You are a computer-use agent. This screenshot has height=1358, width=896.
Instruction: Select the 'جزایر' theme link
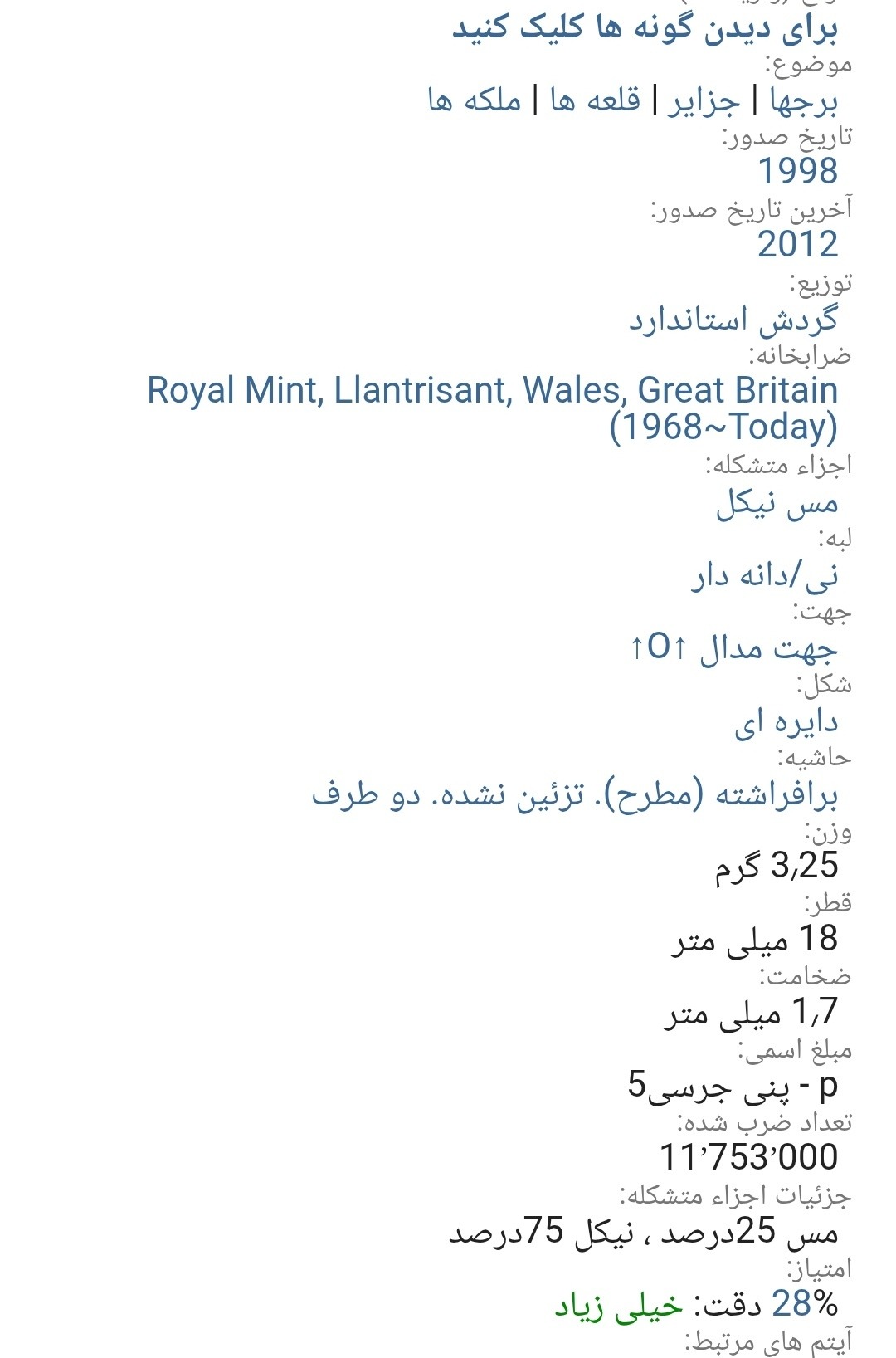point(704,101)
